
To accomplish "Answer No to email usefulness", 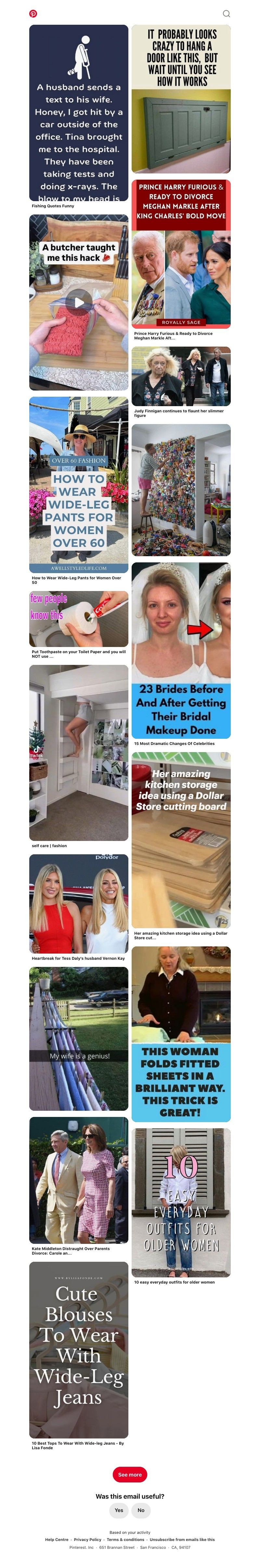I will pyautogui.click(x=141, y=1509).
